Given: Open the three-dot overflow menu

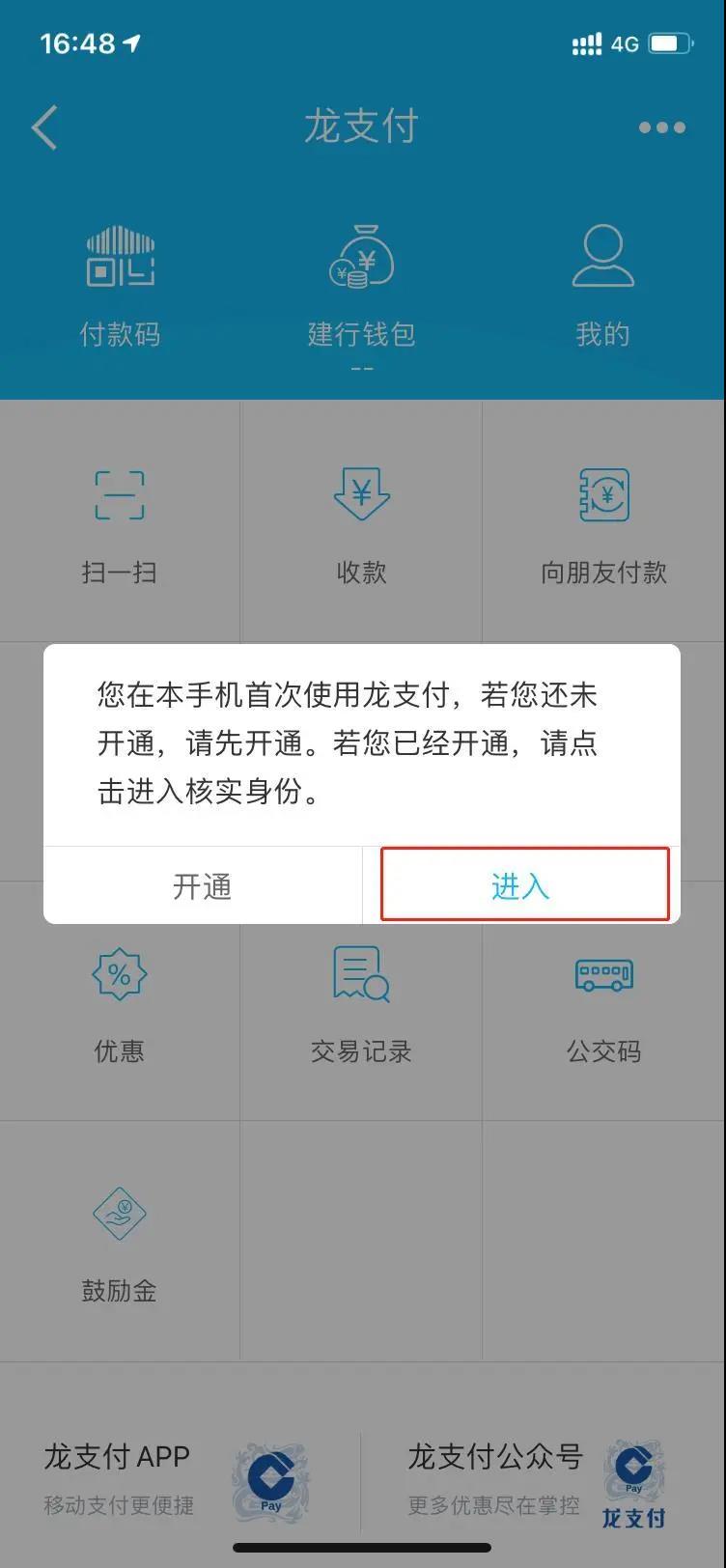Looking at the screenshot, I should [x=661, y=127].
